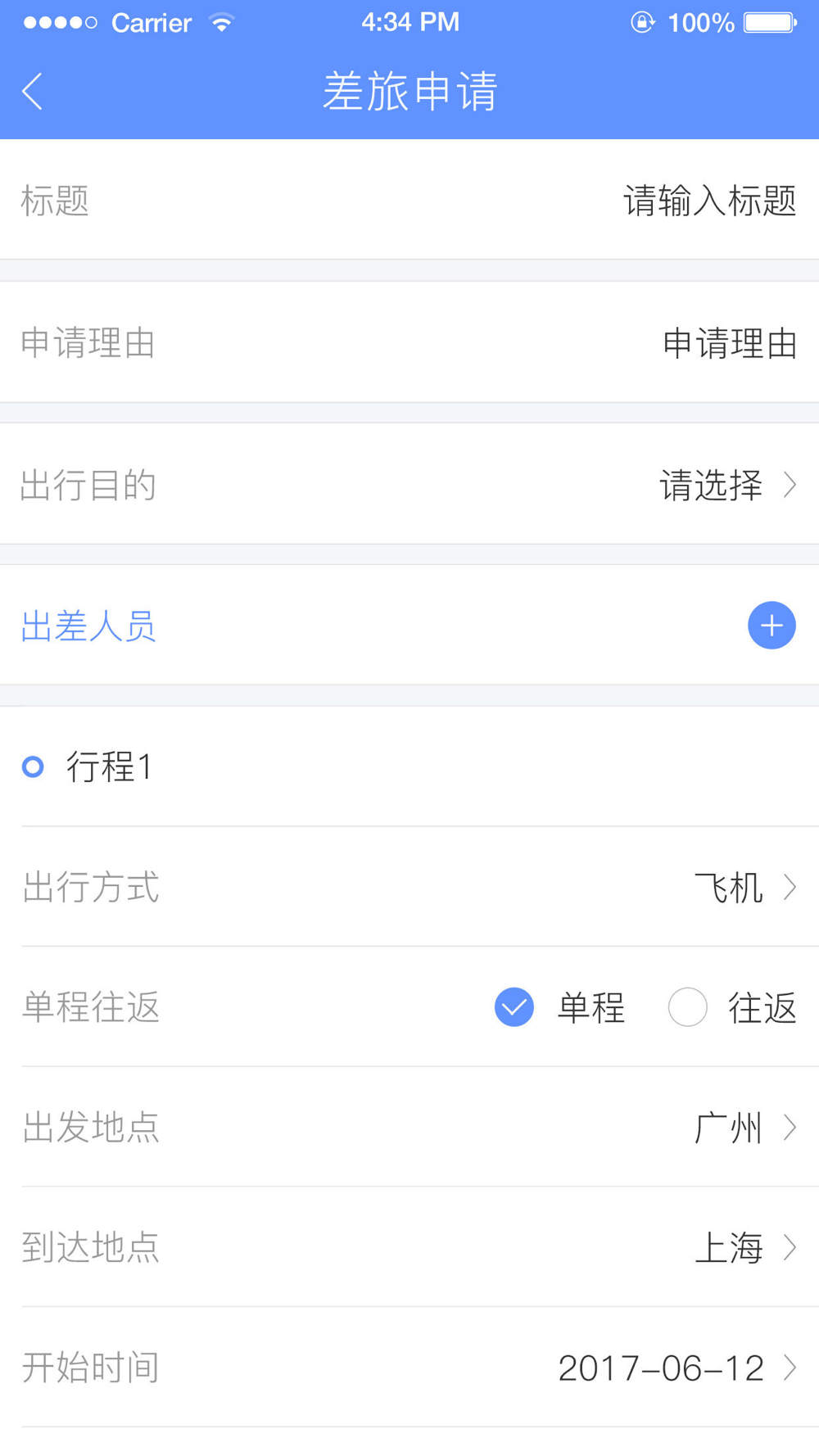This screenshot has height=1456, width=819.
Task: Select the 往返 round-trip option
Action: pyautogui.click(x=732, y=1007)
